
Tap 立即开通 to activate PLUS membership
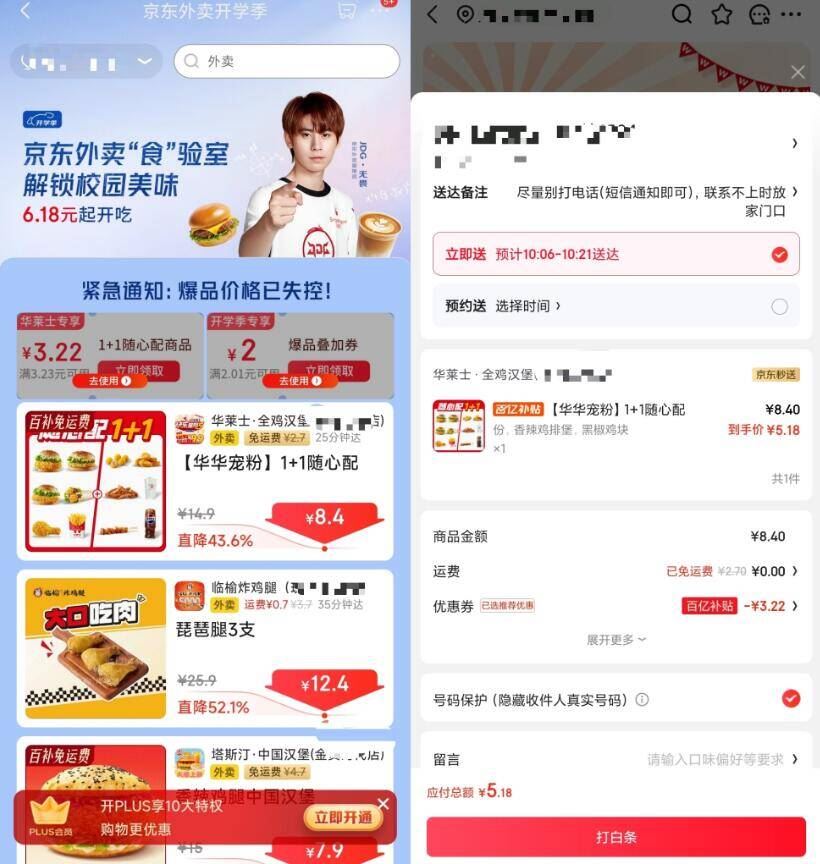pos(344,817)
